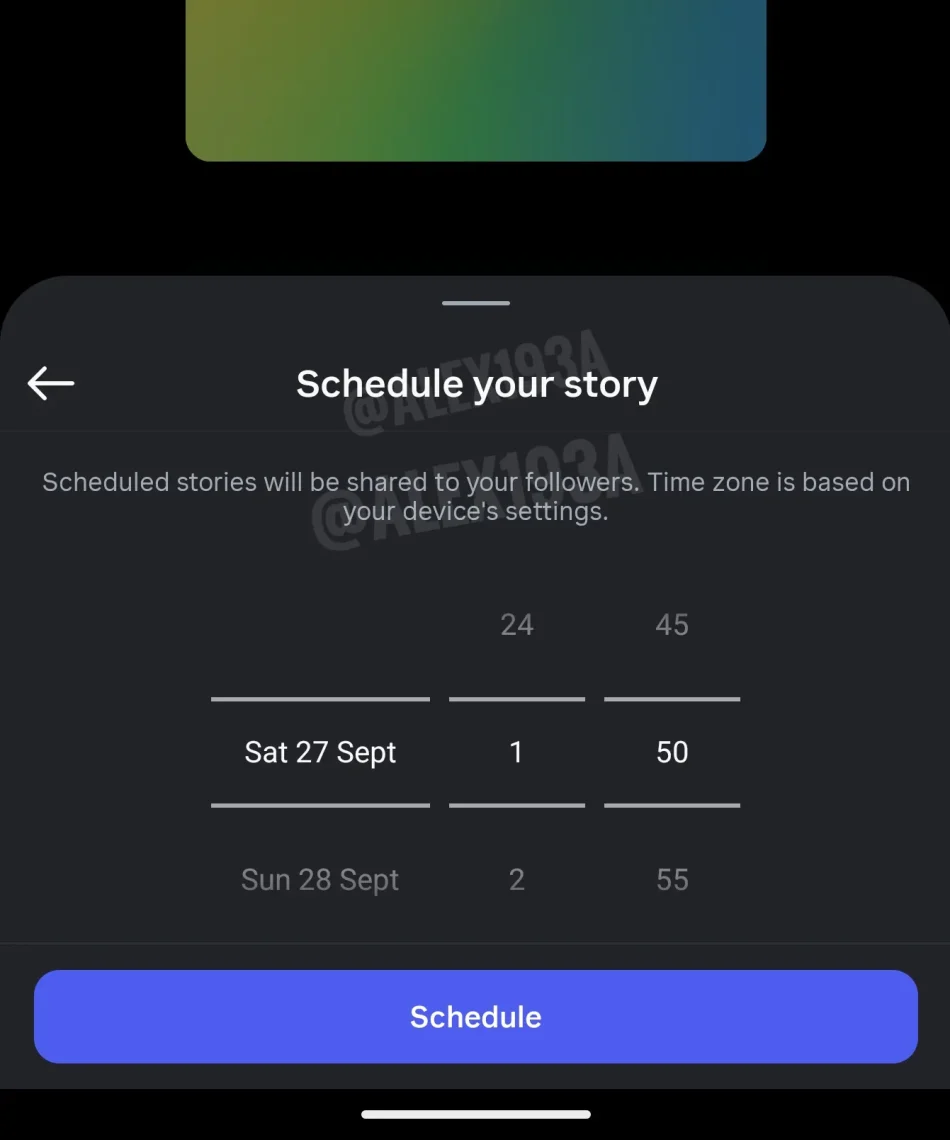Tap the selected hour '1'
Screen dimensions: 950x1140
[516, 752]
